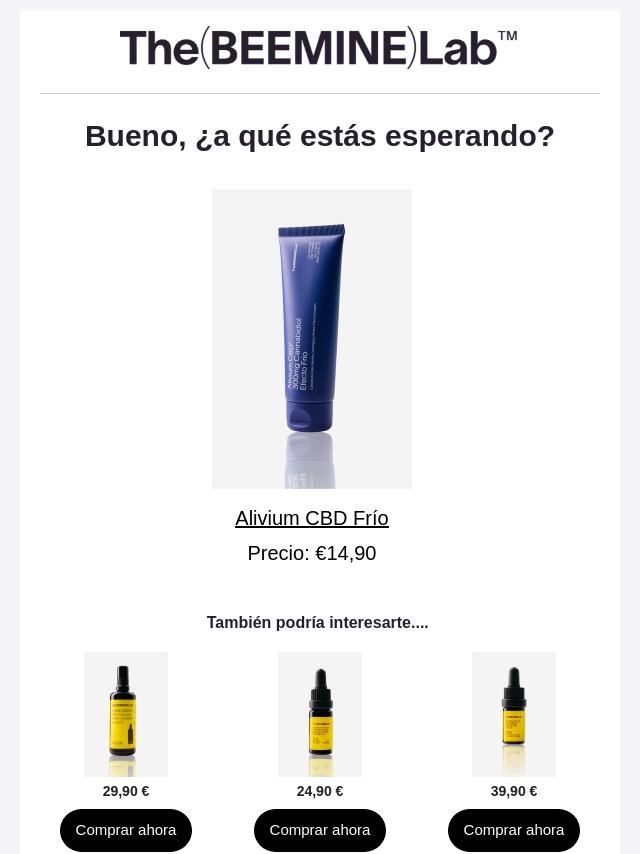Open the 39,90 € dropper product image

tap(514, 714)
